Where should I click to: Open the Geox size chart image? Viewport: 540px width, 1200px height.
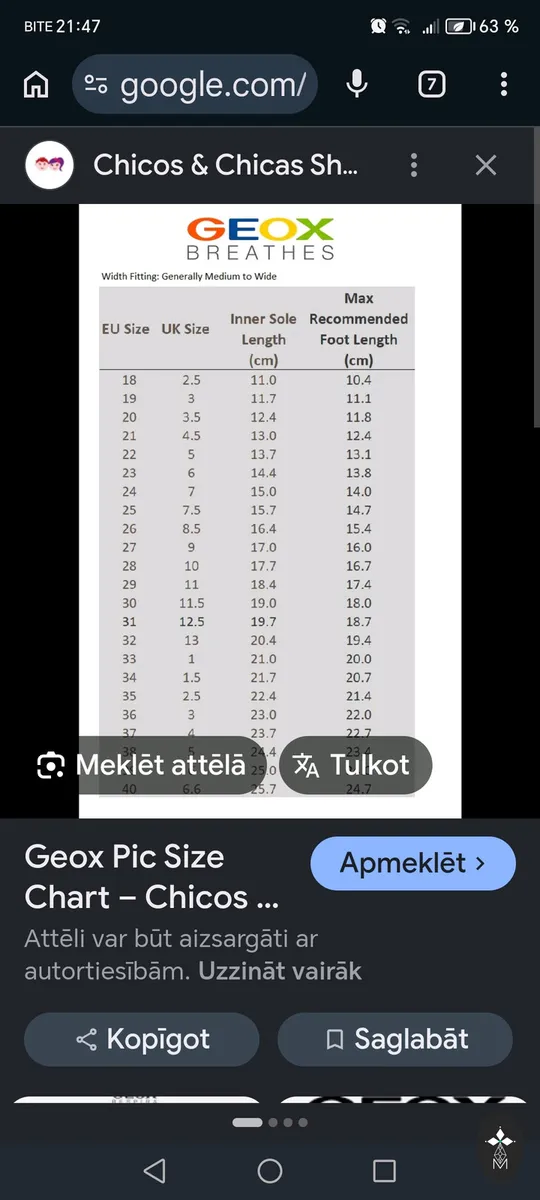[270, 510]
